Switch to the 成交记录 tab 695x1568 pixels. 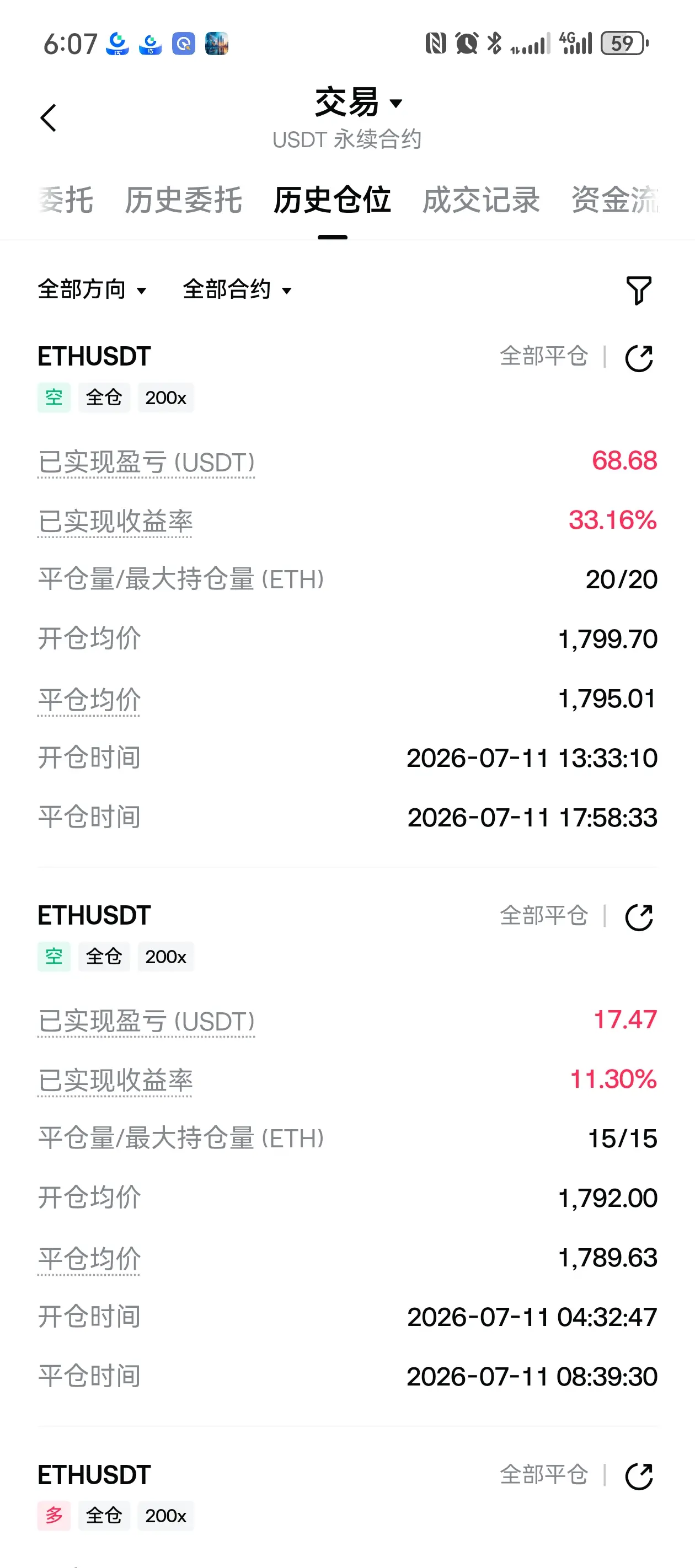tap(481, 200)
